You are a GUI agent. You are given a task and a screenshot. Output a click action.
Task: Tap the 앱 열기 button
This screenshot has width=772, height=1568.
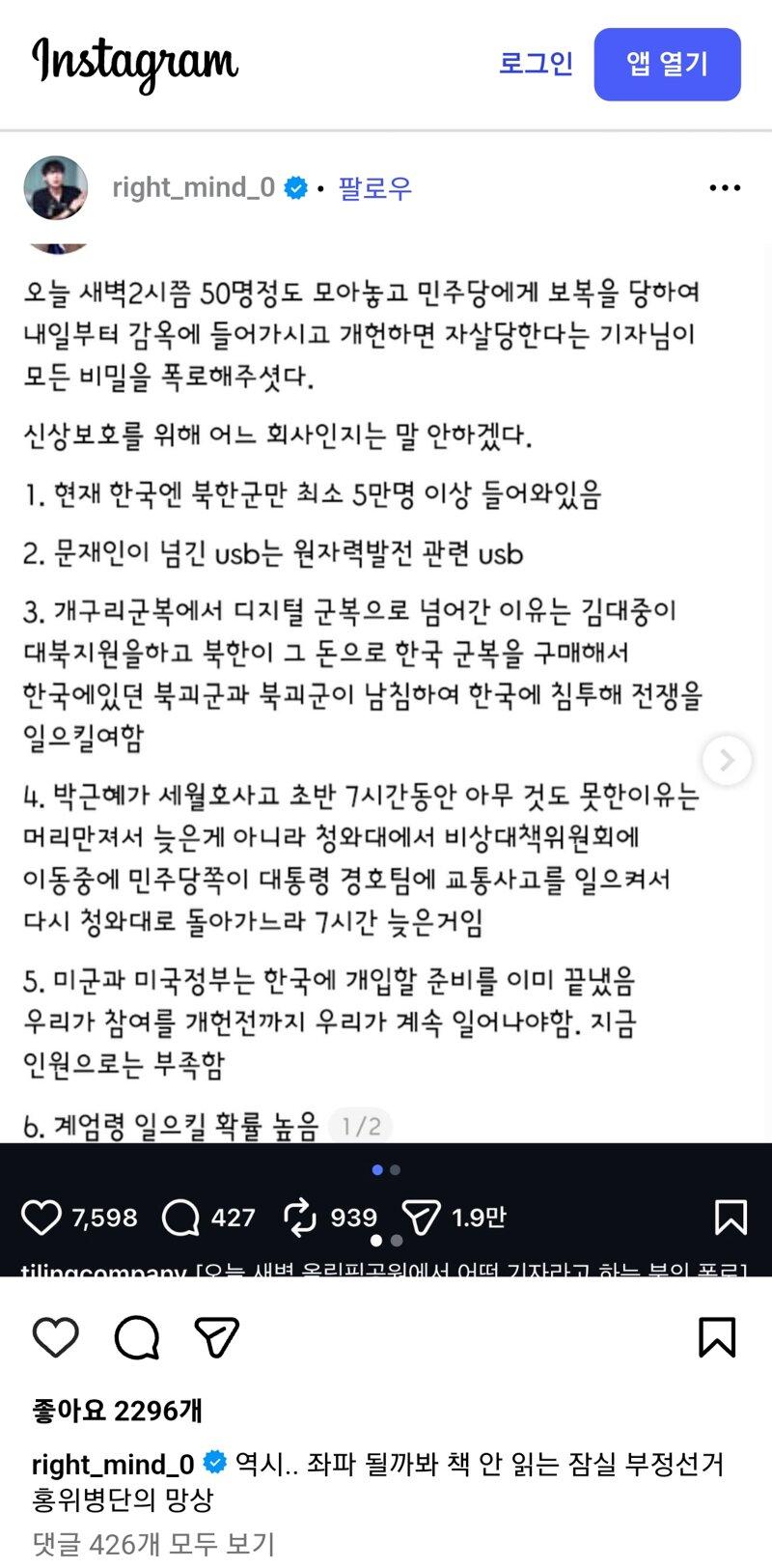[667, 65]
